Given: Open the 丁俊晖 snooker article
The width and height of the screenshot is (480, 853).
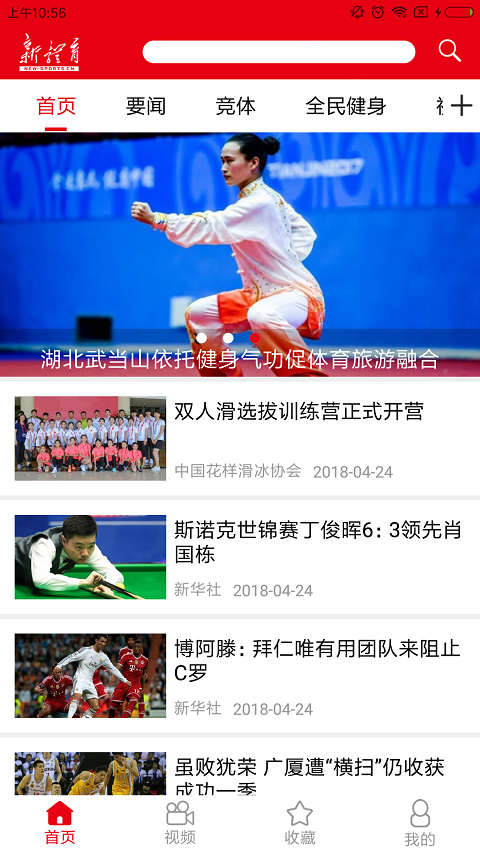Looking at the screenshot, I should coord(240,557).
